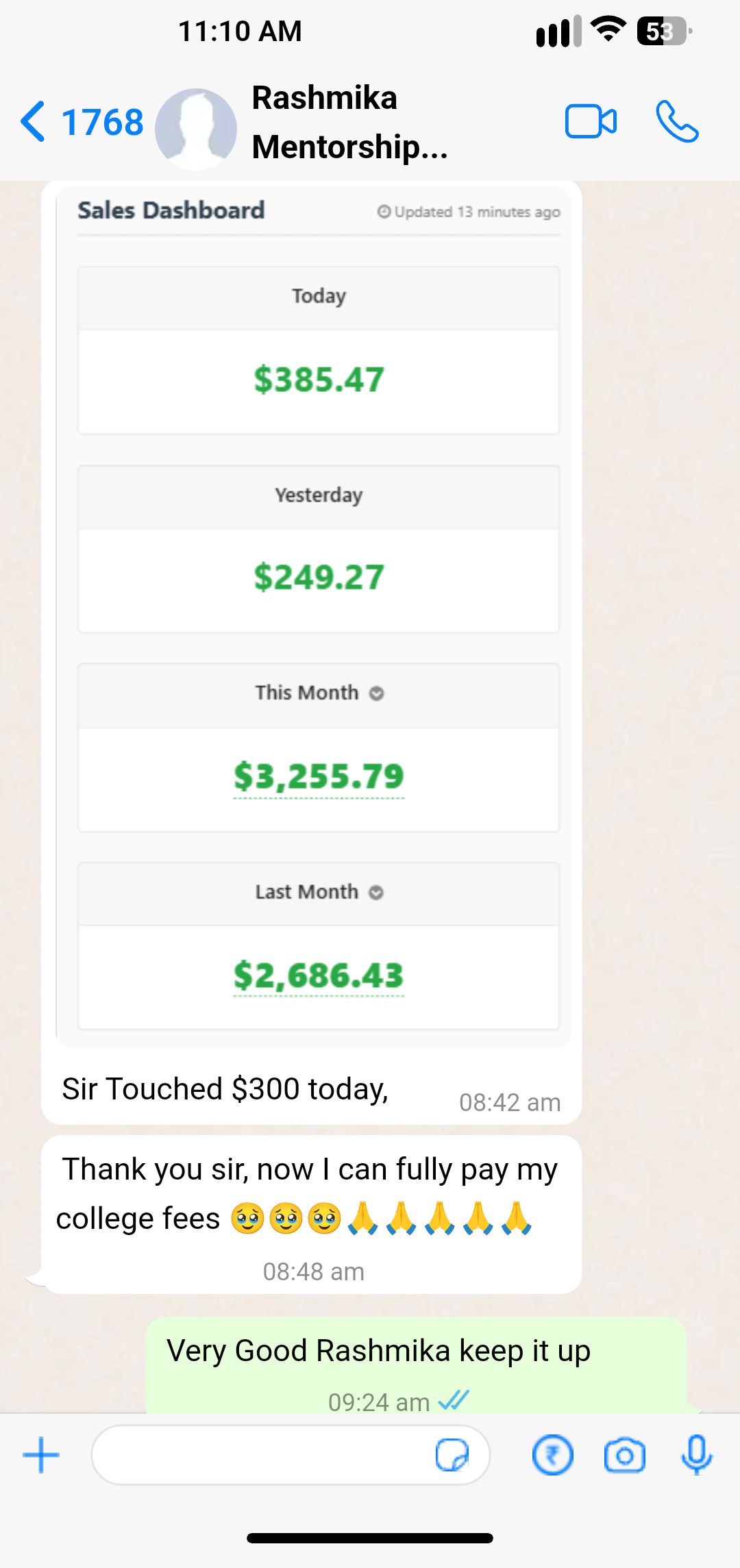The width and height of the screenshot is (740, 1568).
Task: Start a voice call with Rashmika
Action: [677, 122]
